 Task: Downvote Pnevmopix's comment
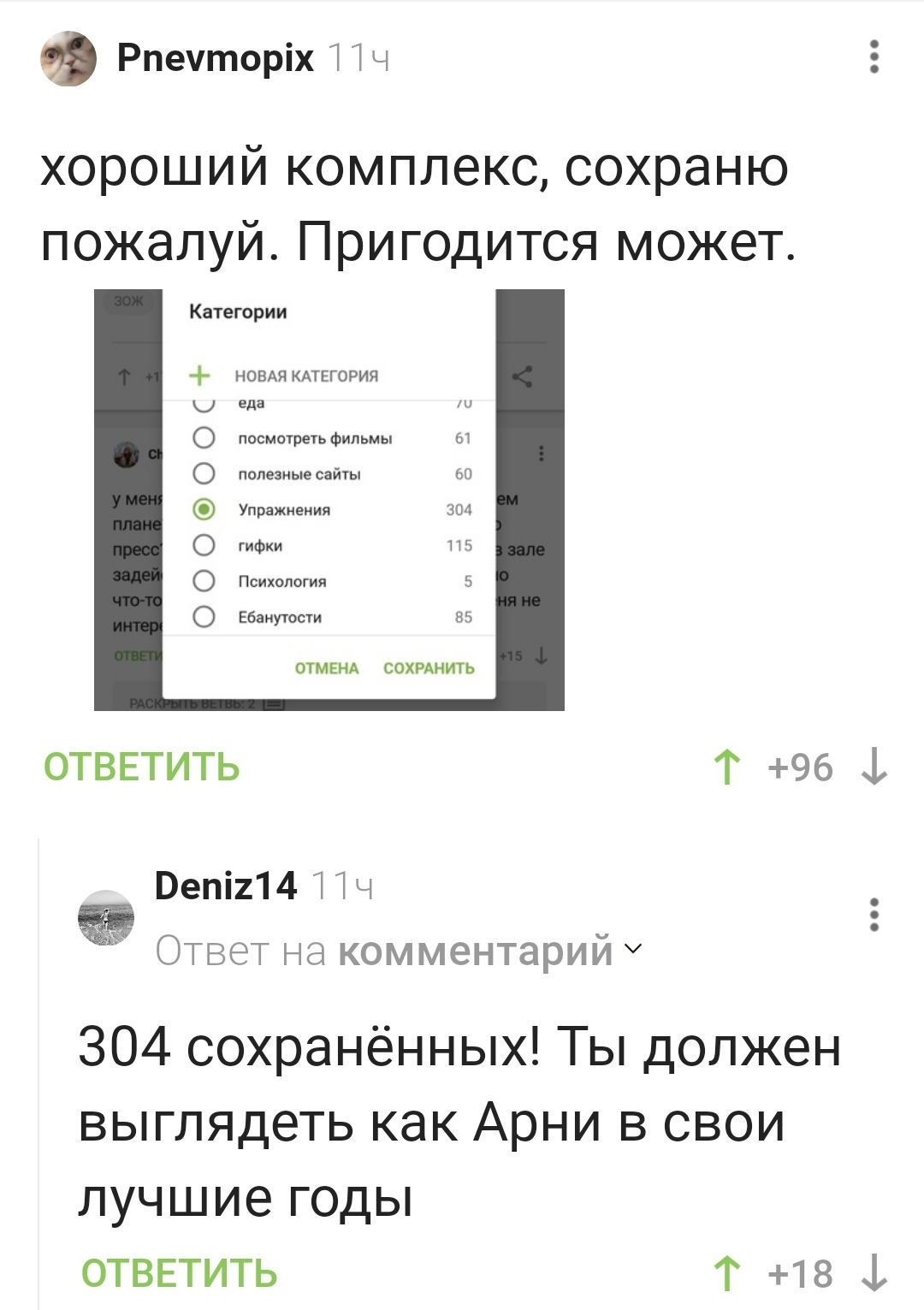(x=874, y=767)
